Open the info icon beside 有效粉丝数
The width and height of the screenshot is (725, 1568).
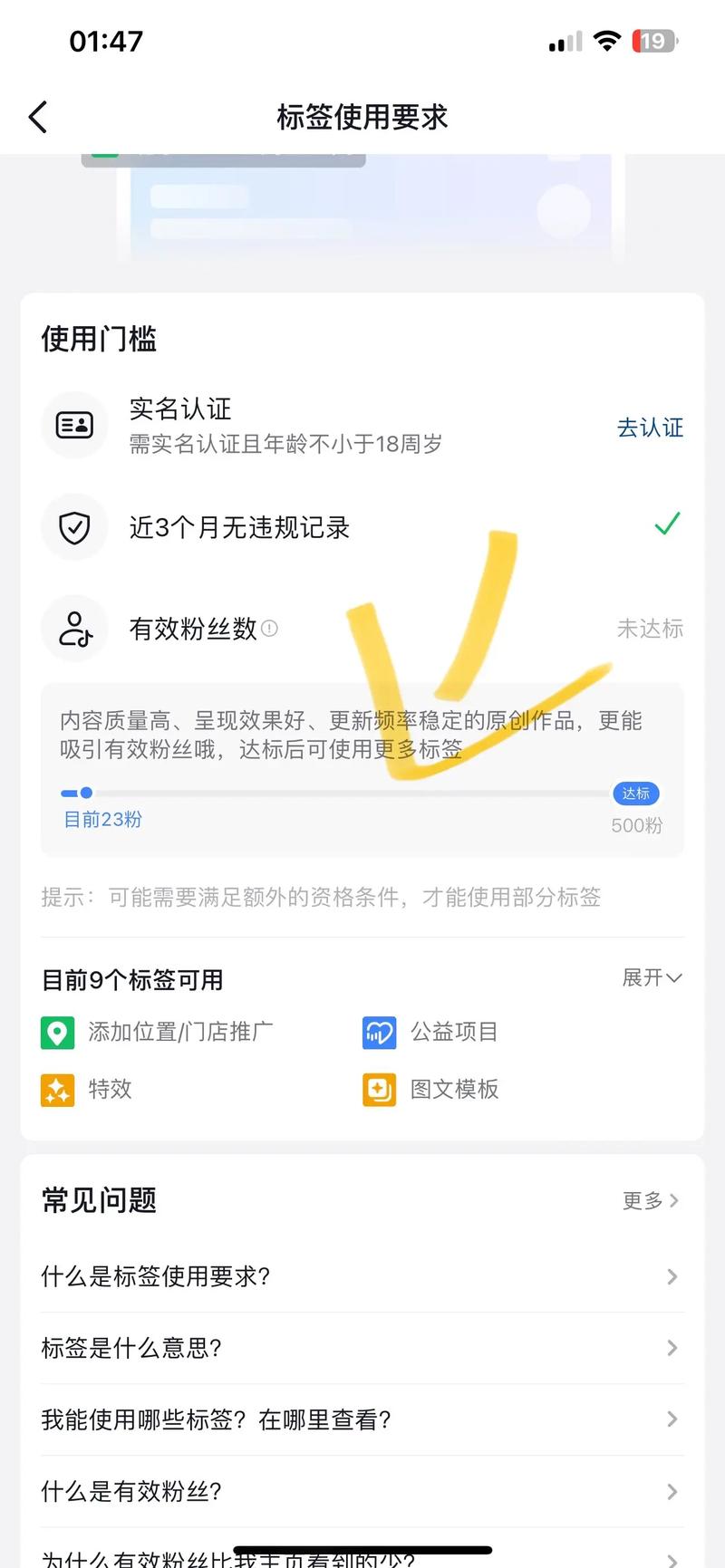pyautogui.click(x=270, y=628)
